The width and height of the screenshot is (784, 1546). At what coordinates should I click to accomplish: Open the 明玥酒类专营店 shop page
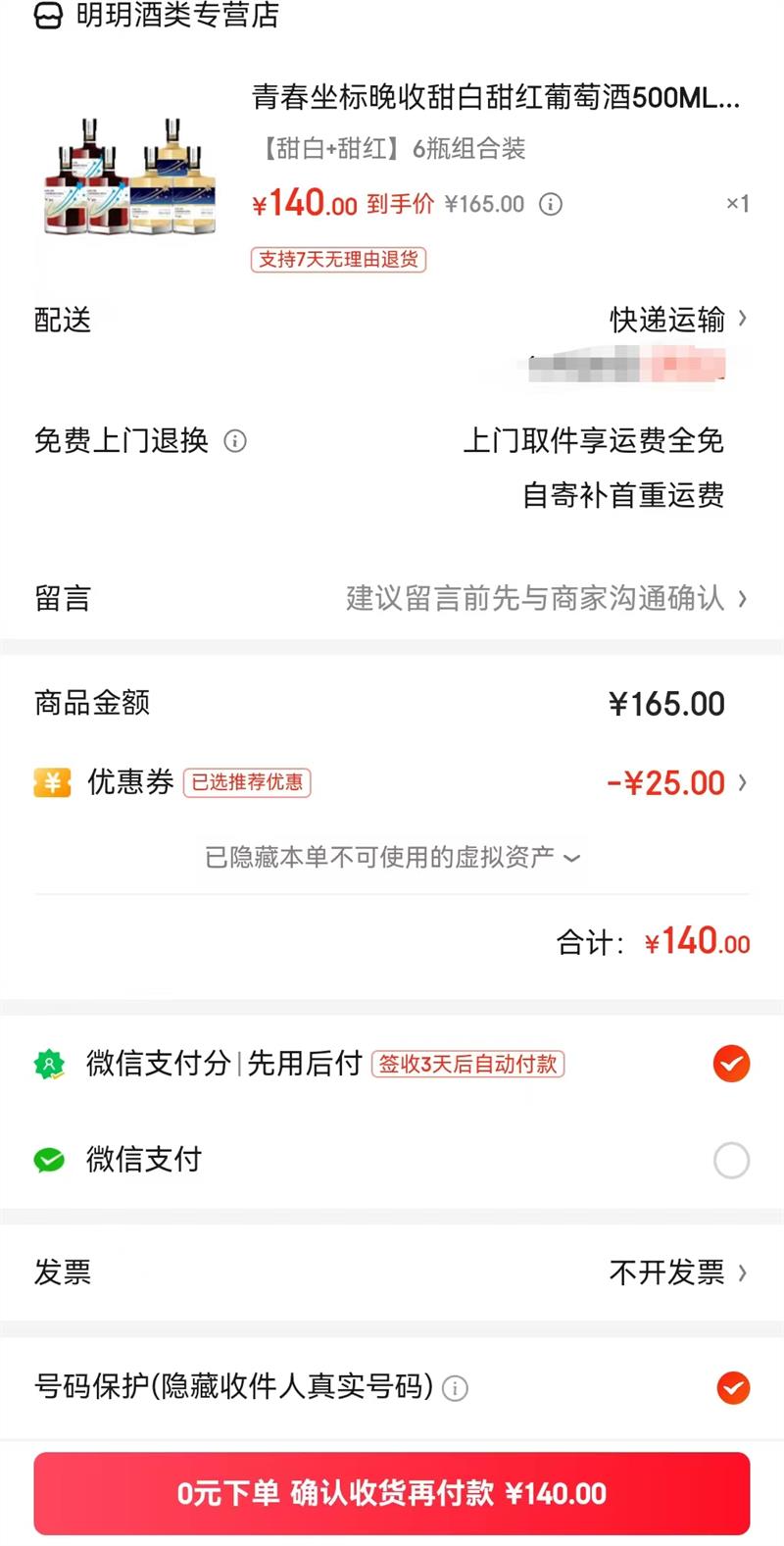(157, 16)
